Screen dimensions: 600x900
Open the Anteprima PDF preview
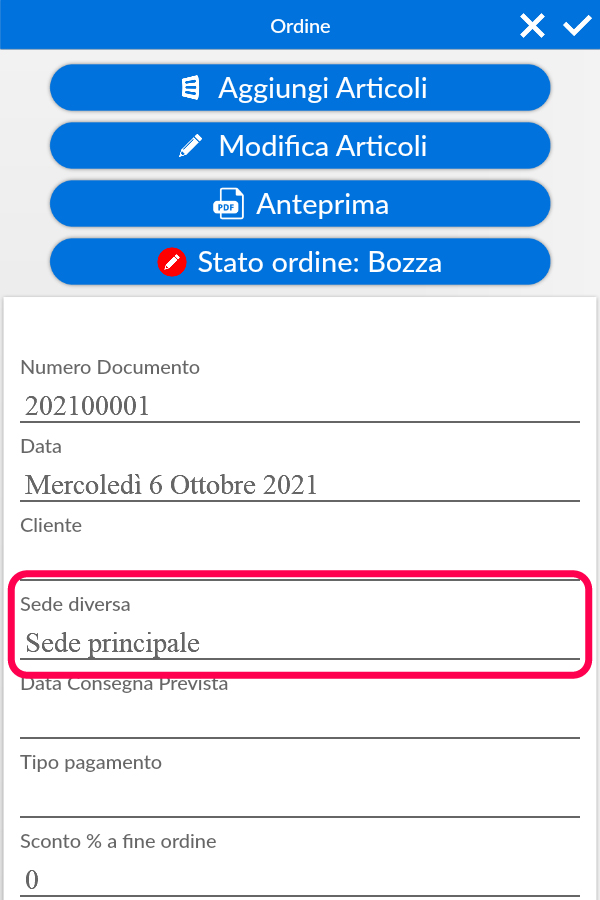coord(300,204)
